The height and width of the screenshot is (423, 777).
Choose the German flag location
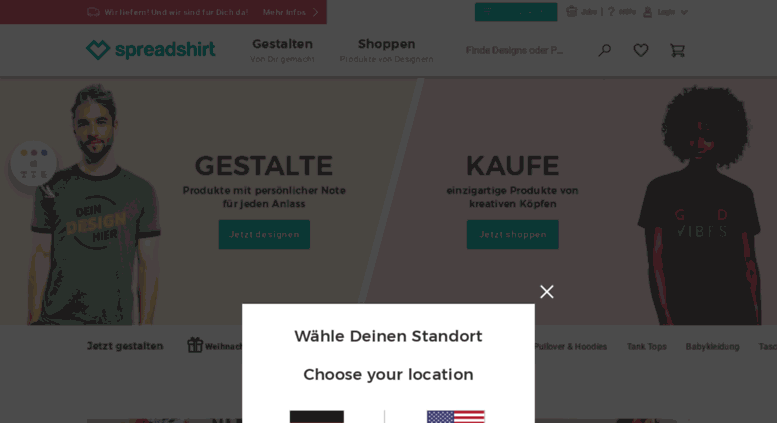pyautogui.click(x=316, y=416)
